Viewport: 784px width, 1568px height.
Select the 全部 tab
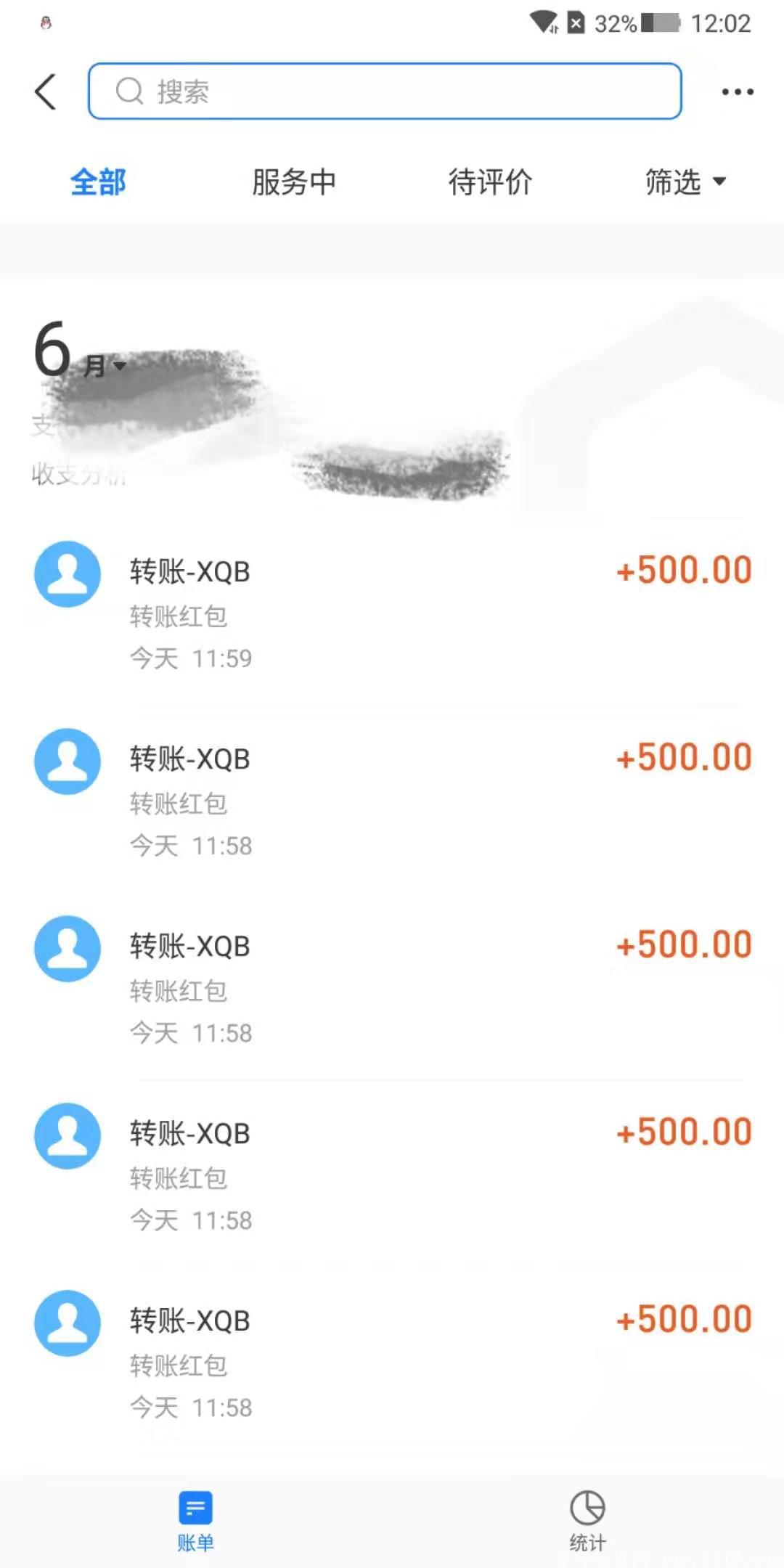pos(98,181)
